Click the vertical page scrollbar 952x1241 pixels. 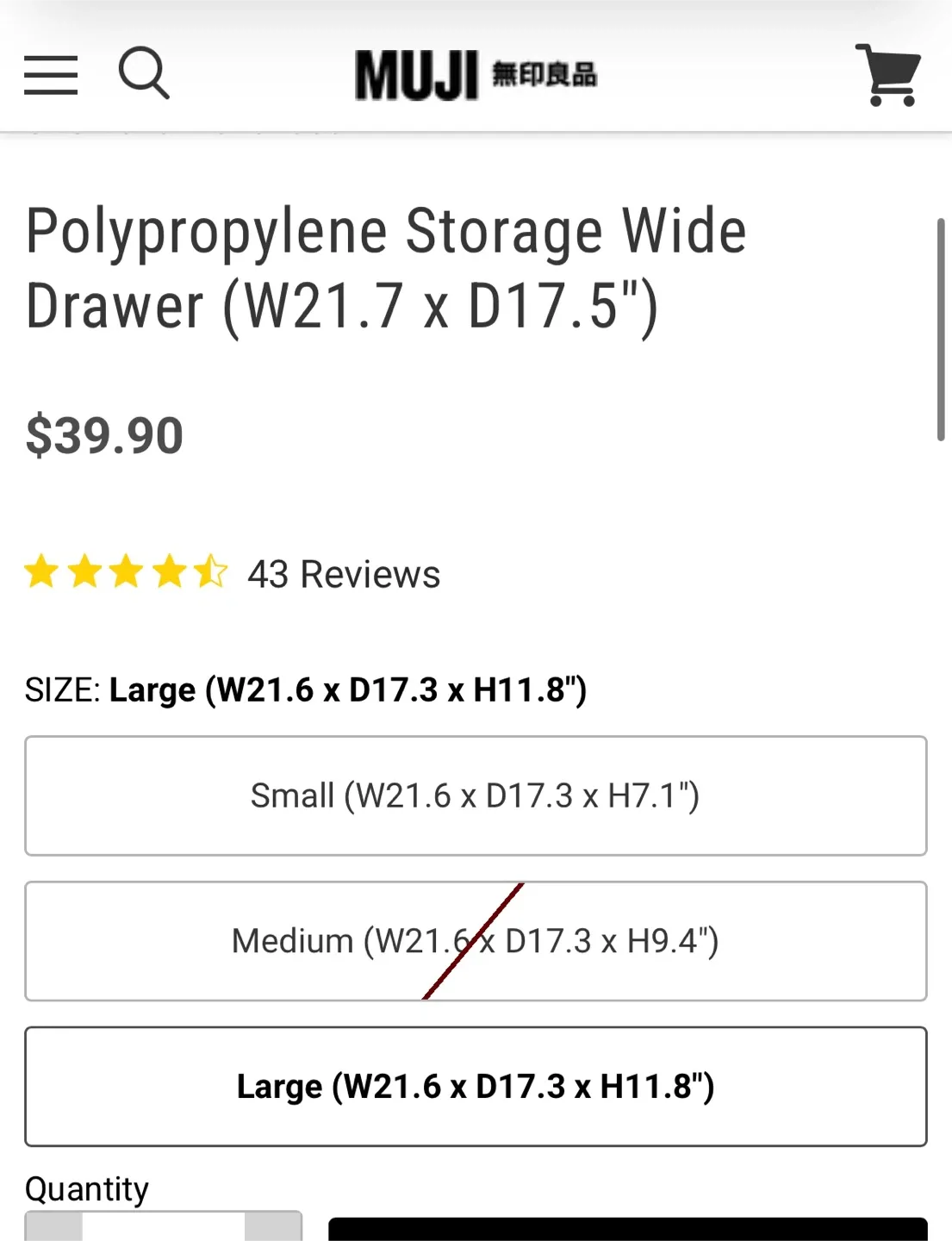(x=943, y=327)
